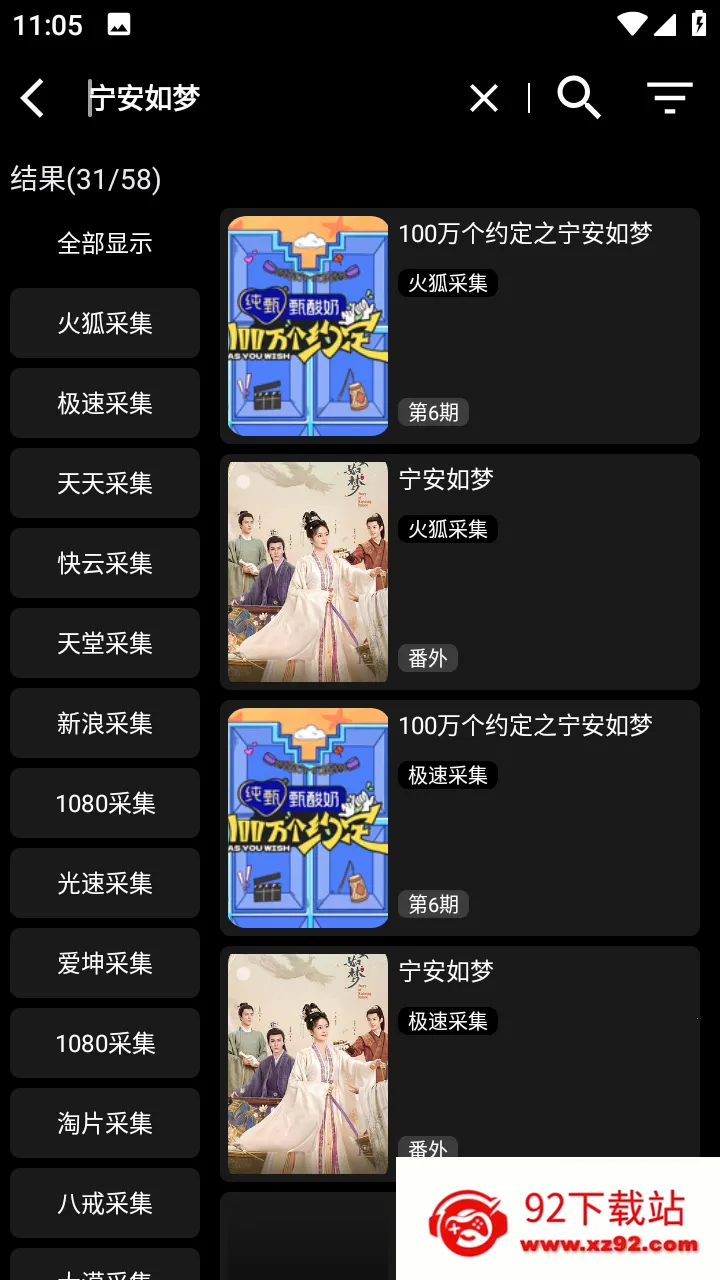
Task: Open 八戒采集 source results
Action: coord(105,1203)
